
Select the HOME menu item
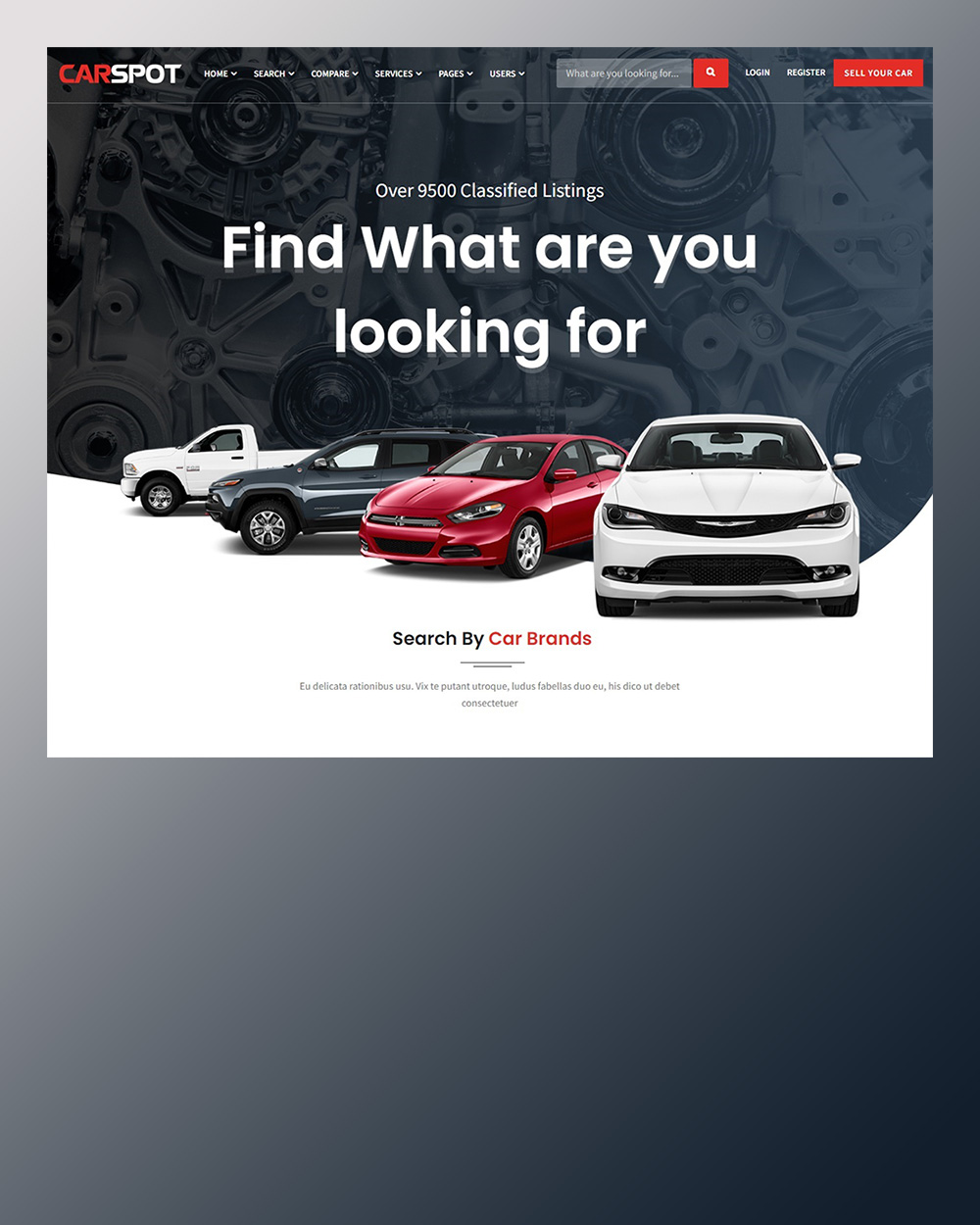tap(215, 73)
